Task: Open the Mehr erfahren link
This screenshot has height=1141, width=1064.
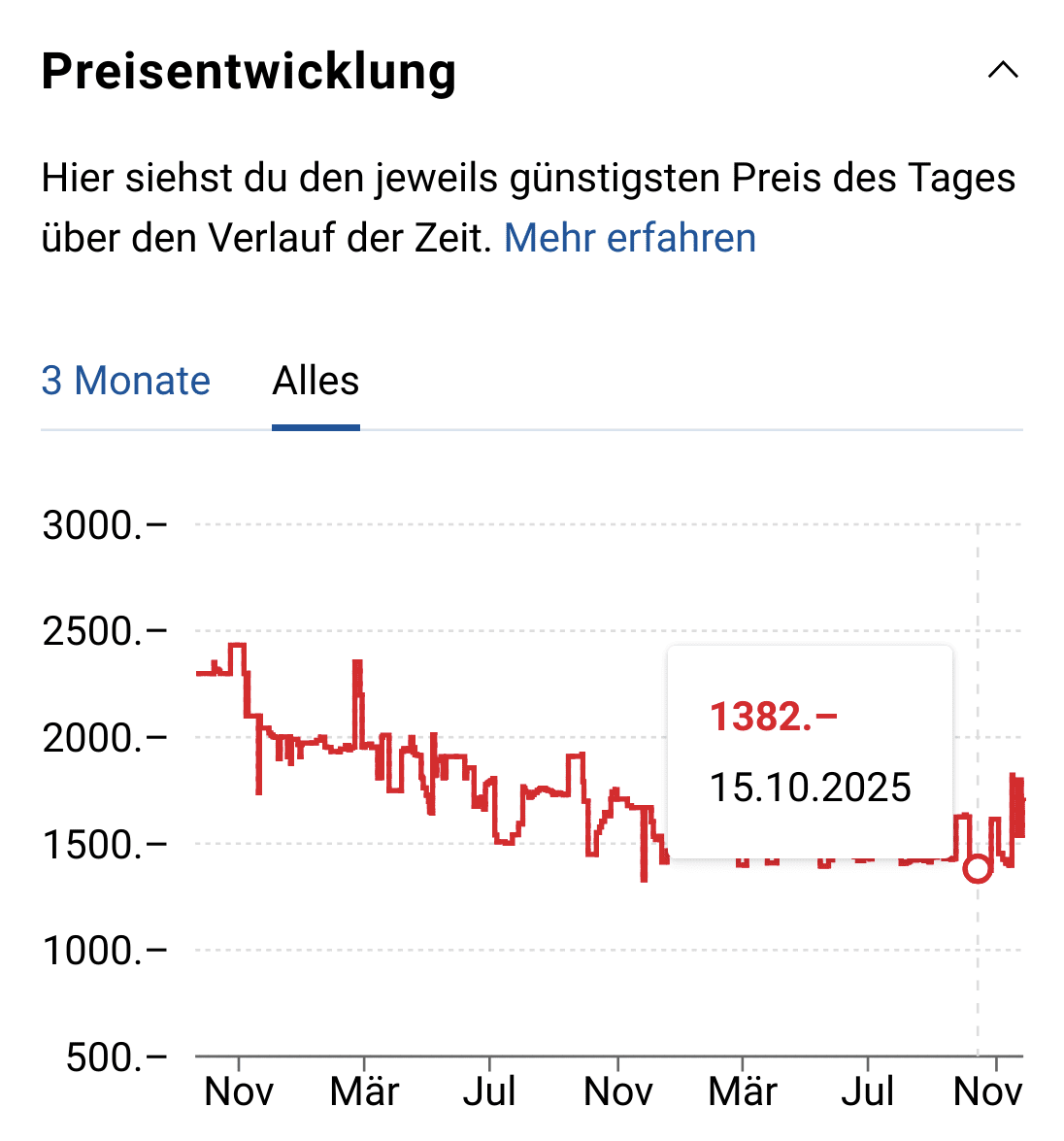Action: (629, 238)
